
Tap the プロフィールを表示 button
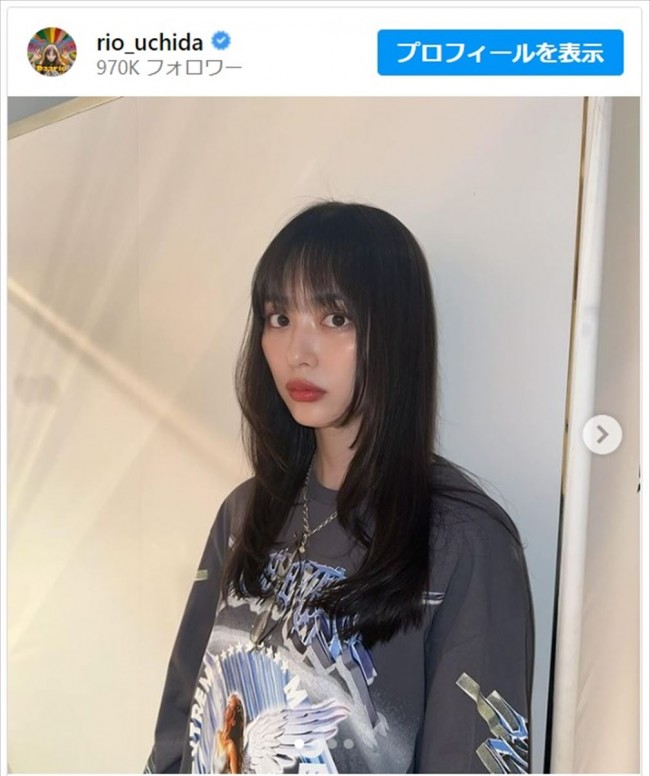(500, 52)
